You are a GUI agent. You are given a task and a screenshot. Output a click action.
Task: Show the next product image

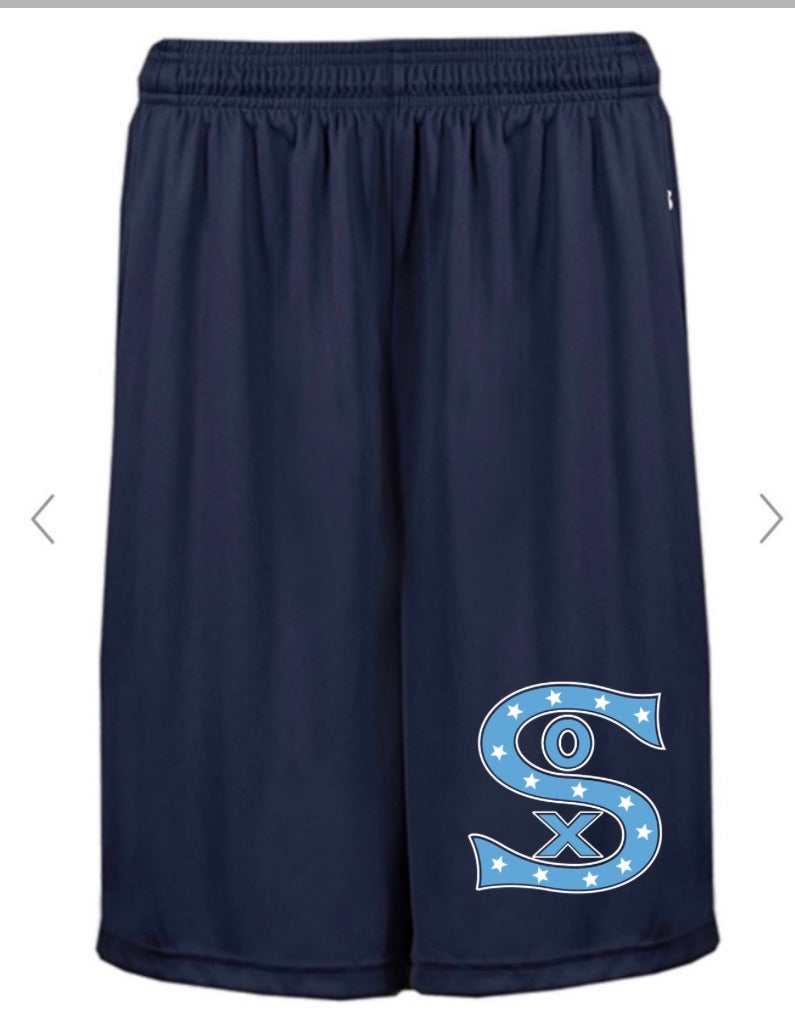[x=770, y=519]
